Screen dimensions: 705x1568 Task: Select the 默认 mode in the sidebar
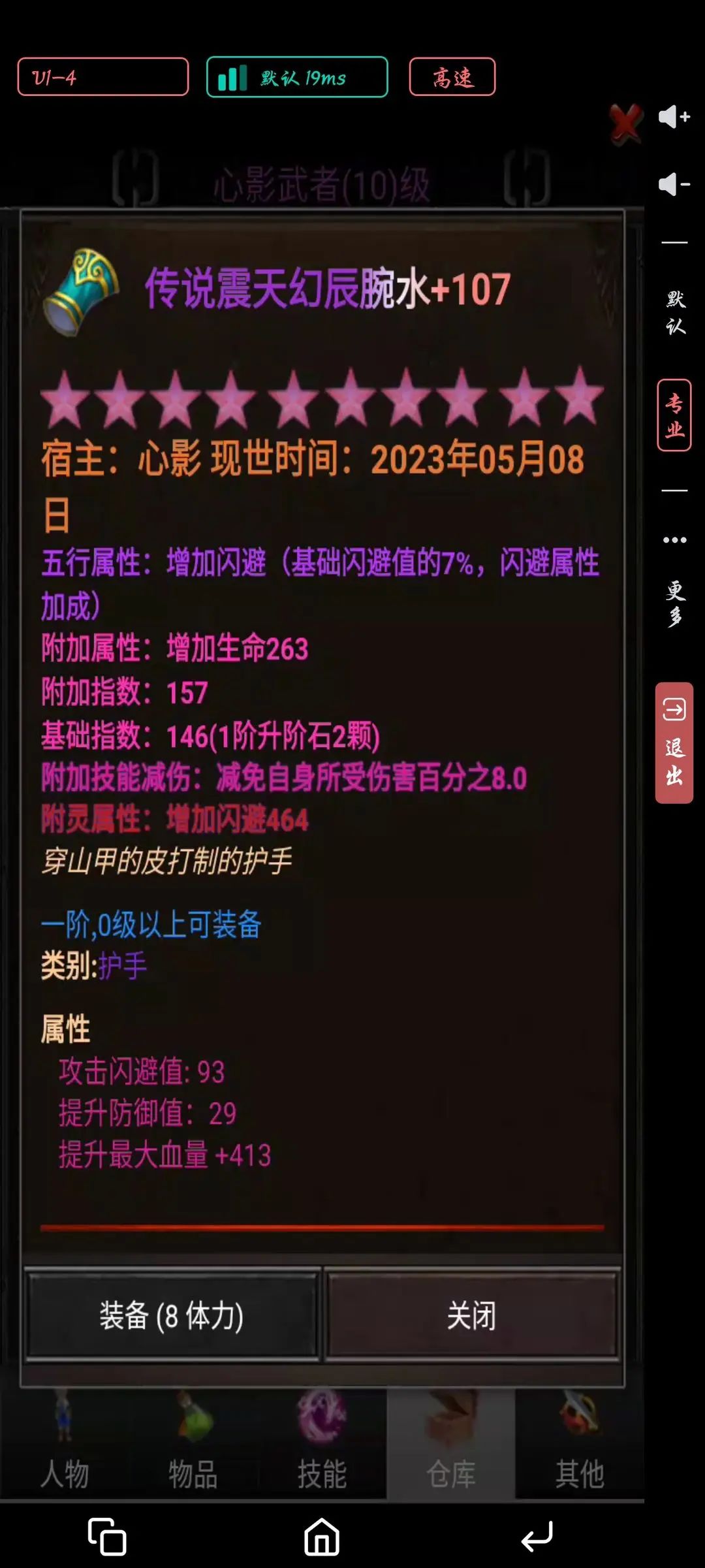point(675,313)
